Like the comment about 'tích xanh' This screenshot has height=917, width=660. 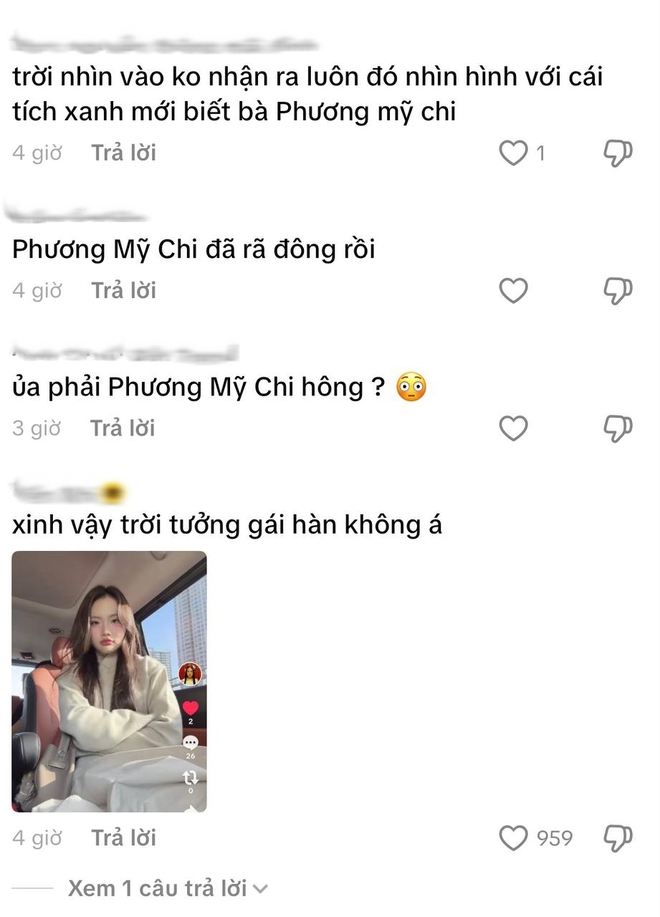tap(513, 153)
